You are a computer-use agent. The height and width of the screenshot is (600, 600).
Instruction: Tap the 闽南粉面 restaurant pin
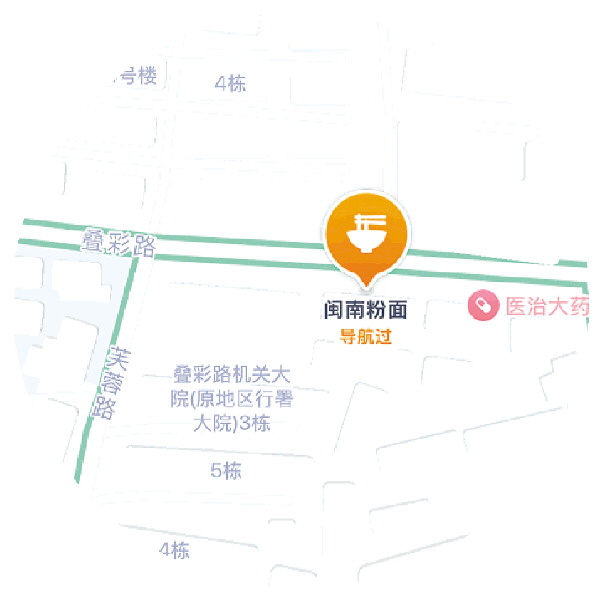(x=366, y=232)
